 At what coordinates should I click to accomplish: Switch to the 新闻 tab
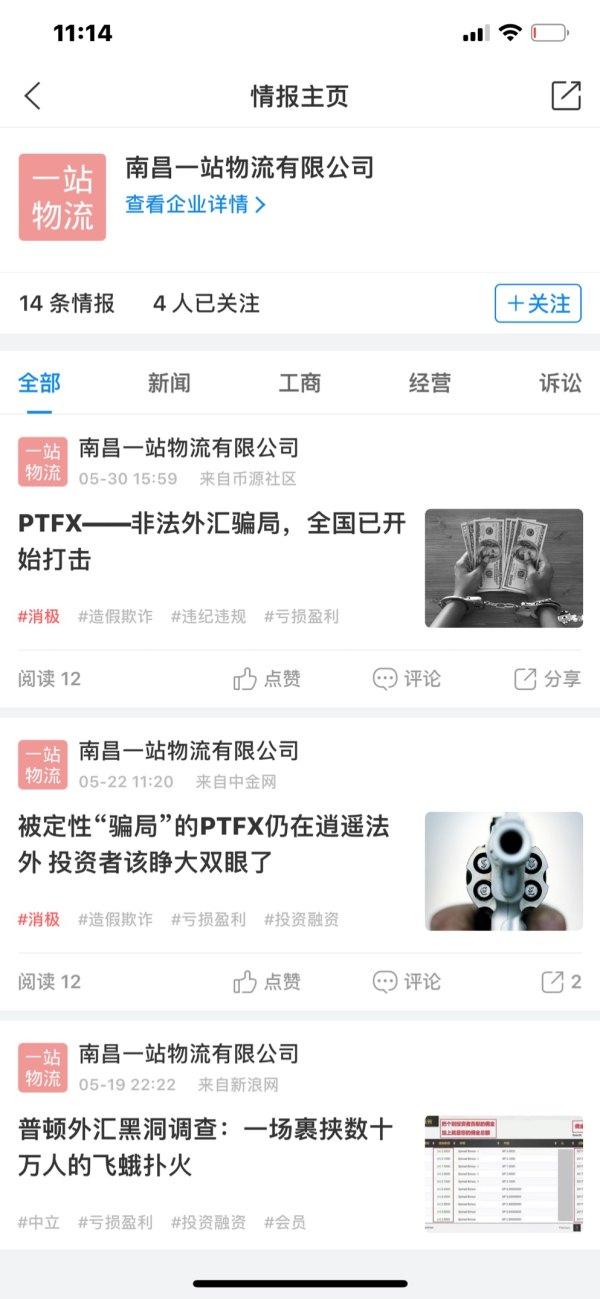[169, 383]
